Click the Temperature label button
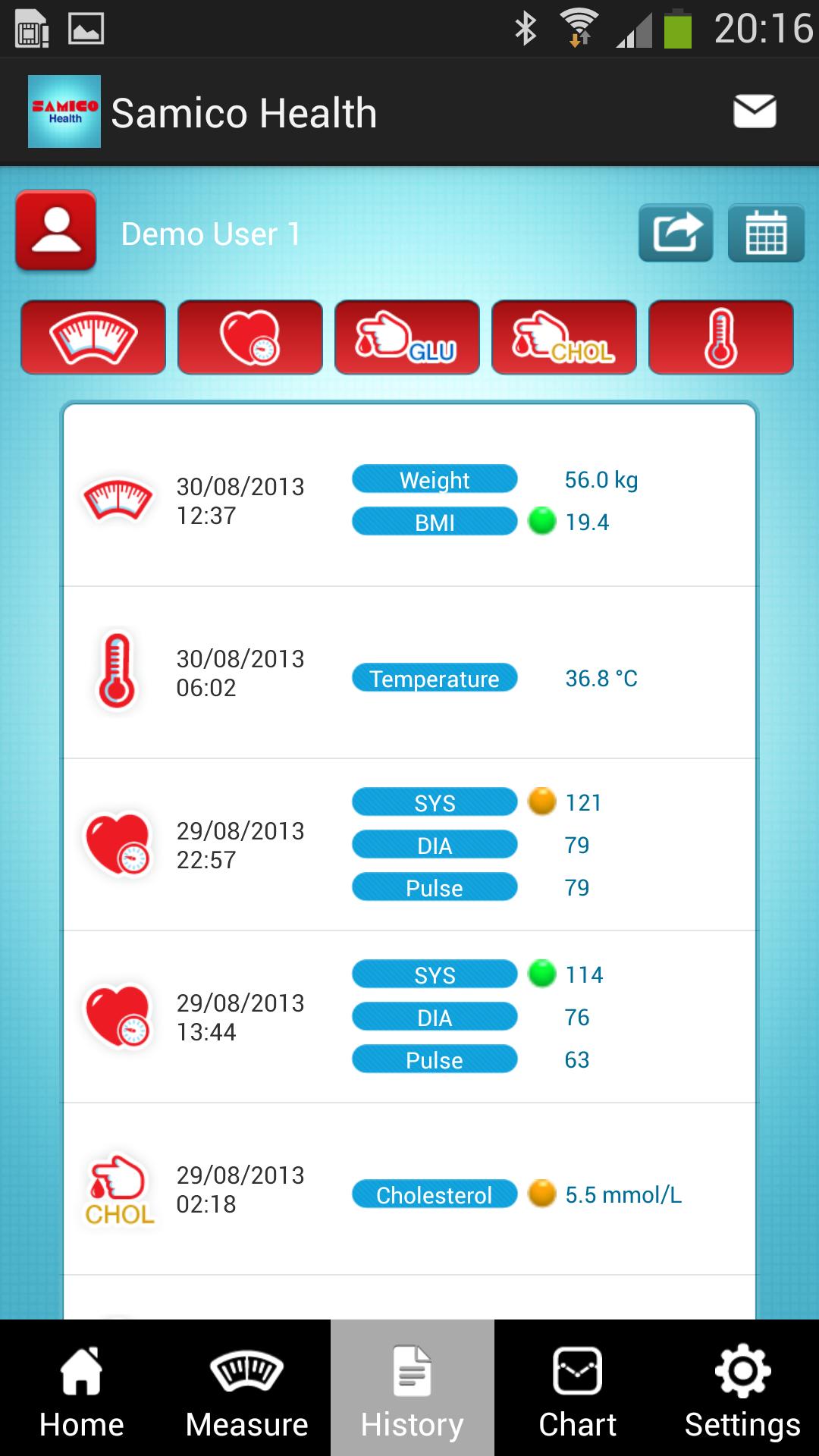The width and height of the screenshot is (819, 1456). [434, 678]
